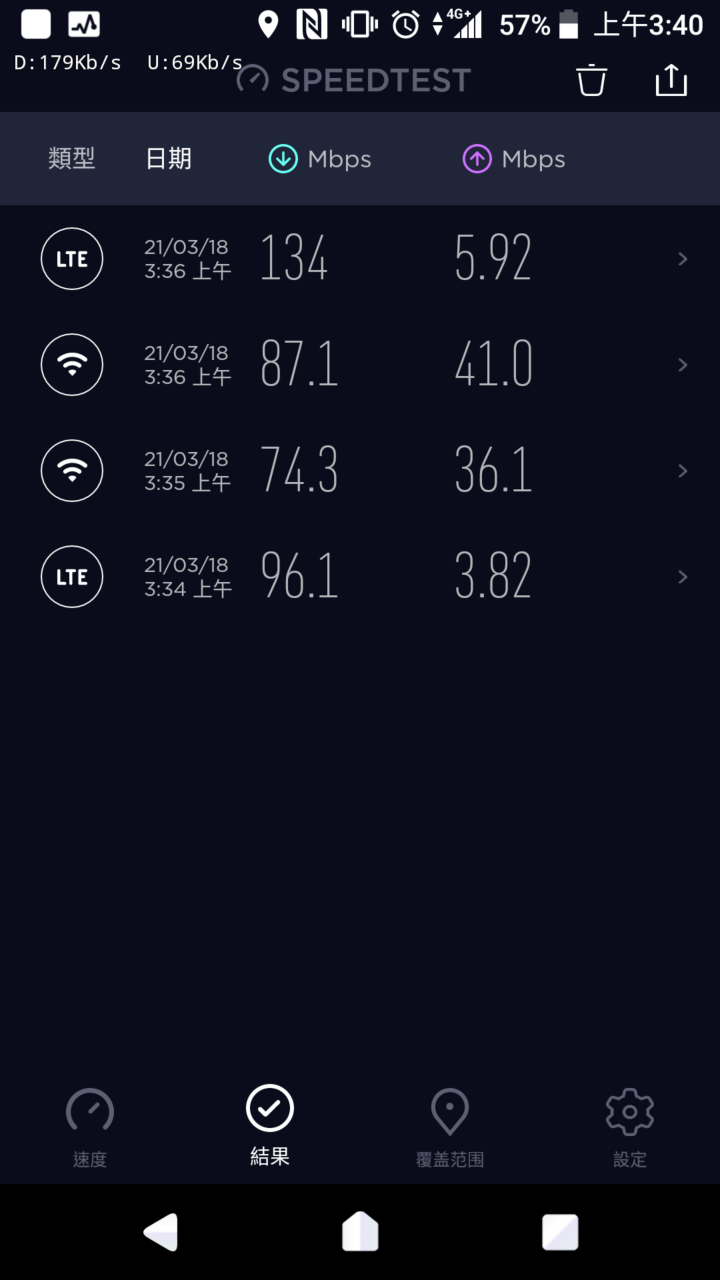Open the Wi-Fi result with 74.3 download
The height and width of the screenshot is (1280, 720).
pos(360,471)
